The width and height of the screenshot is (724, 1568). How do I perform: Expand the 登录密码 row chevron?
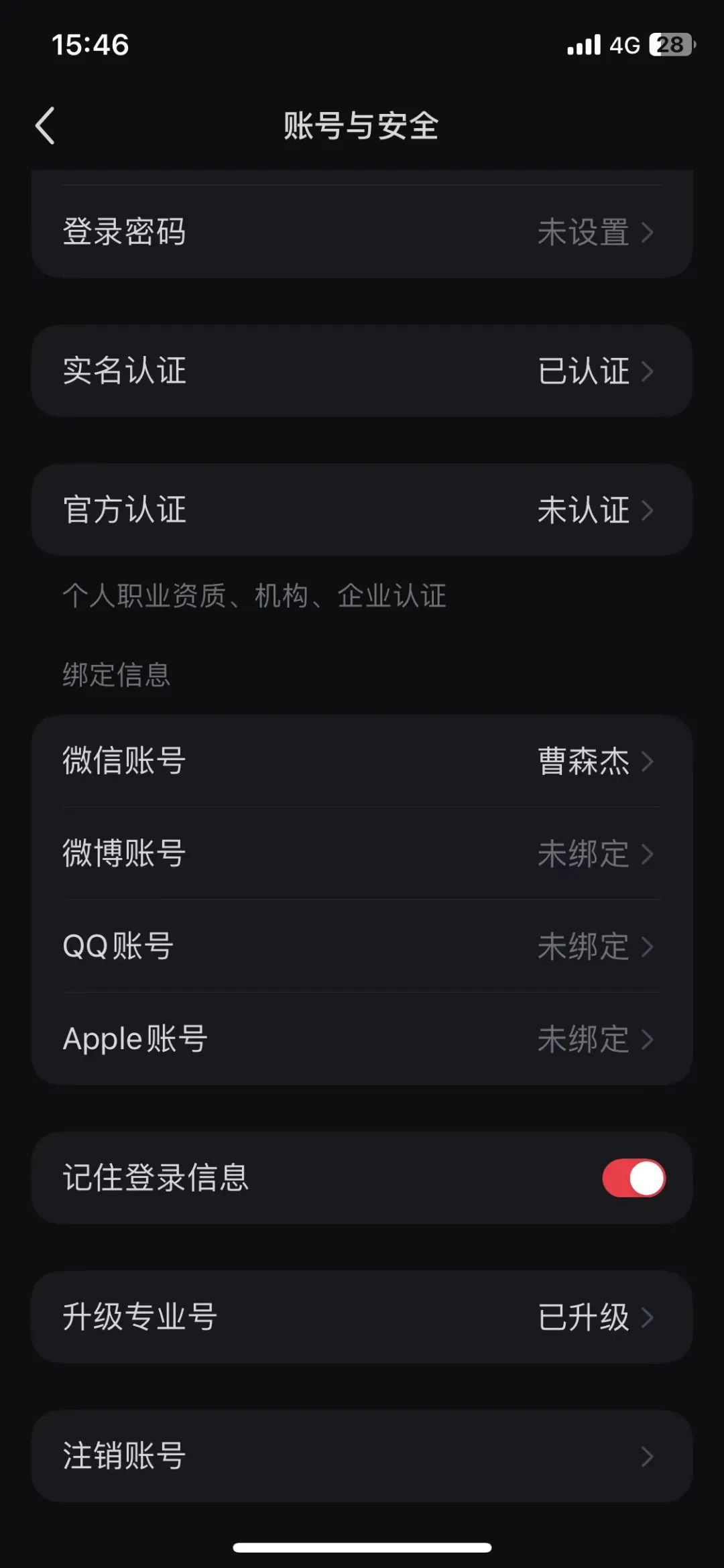click(648, 231)
